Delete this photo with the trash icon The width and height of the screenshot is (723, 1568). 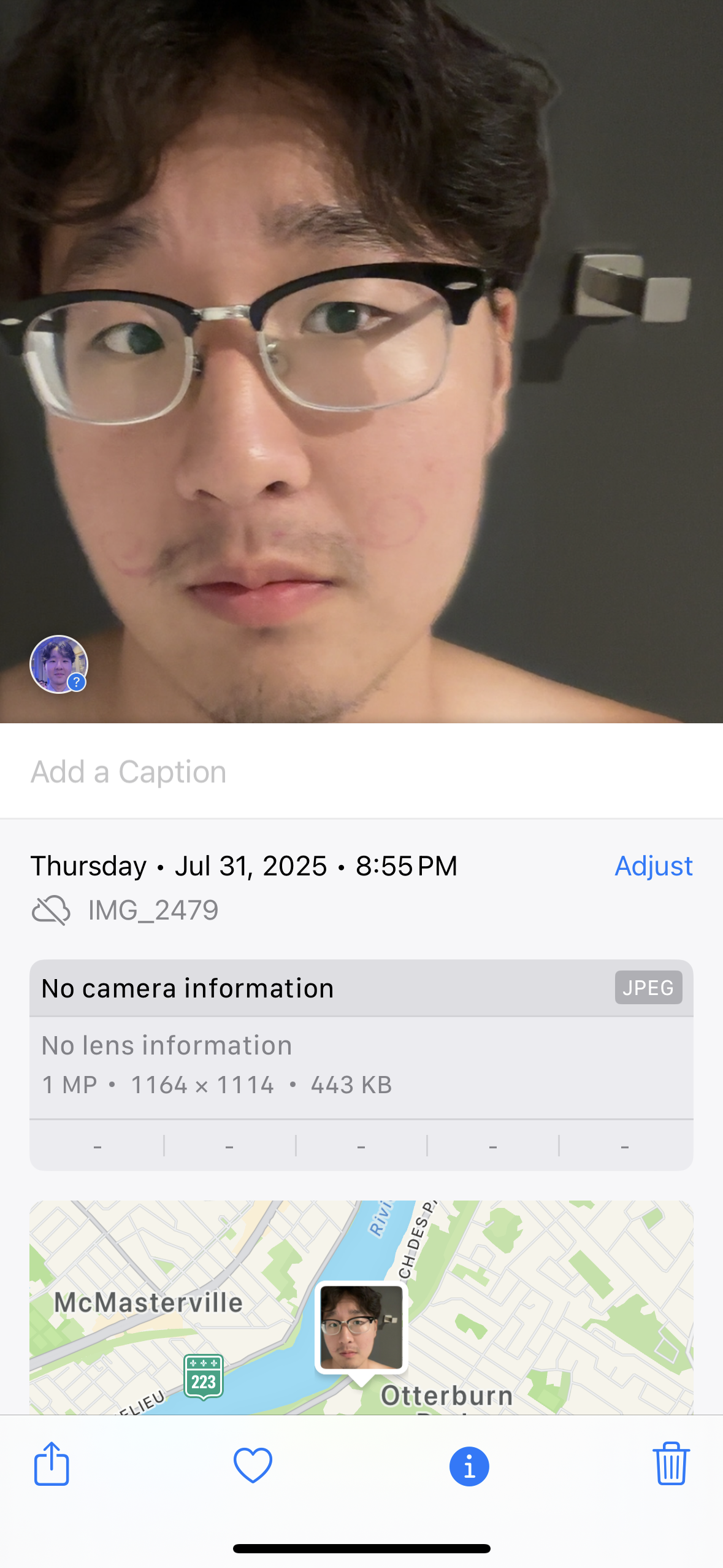pos(671,1464)
